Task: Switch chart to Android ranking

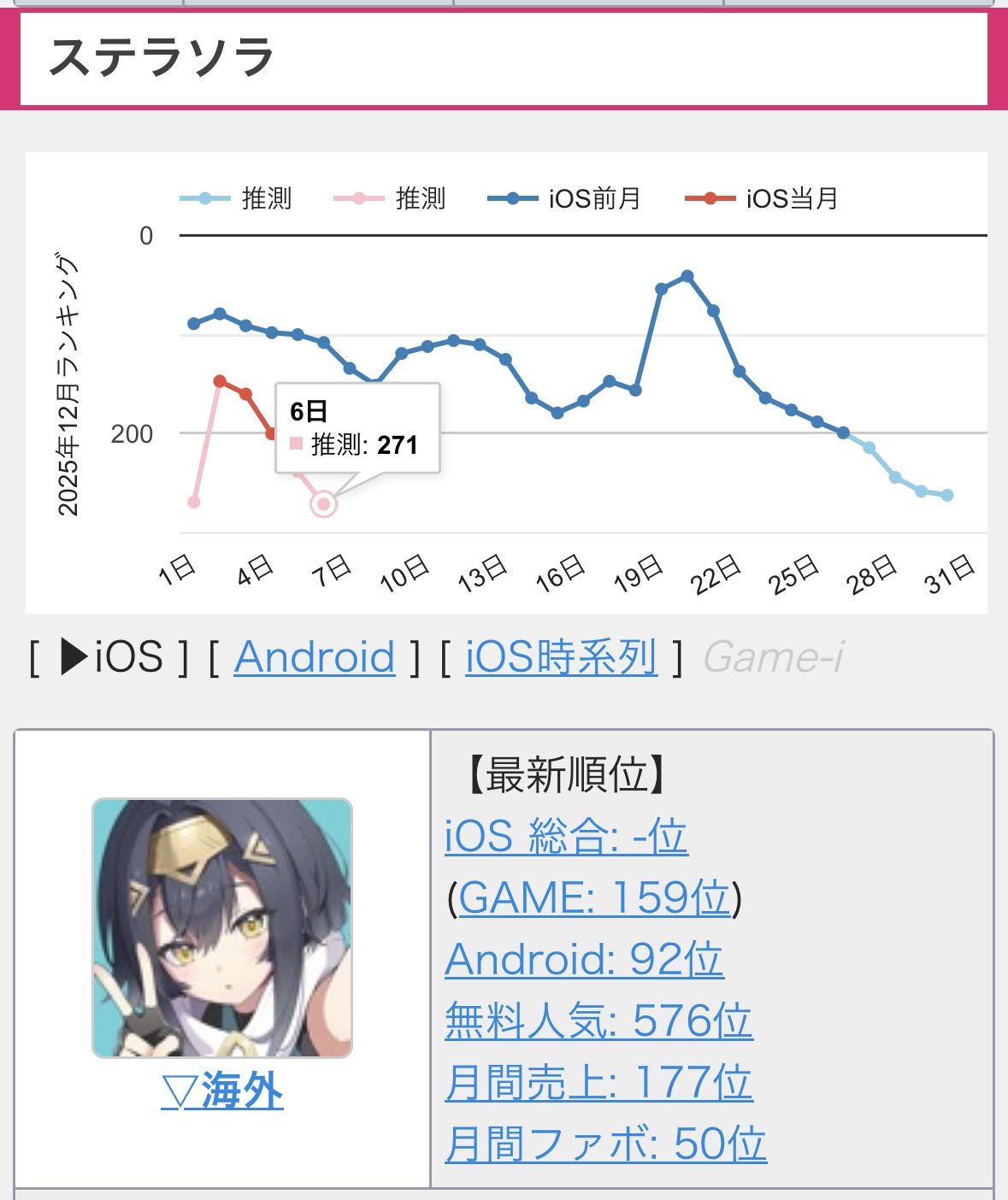Action: 314,657
